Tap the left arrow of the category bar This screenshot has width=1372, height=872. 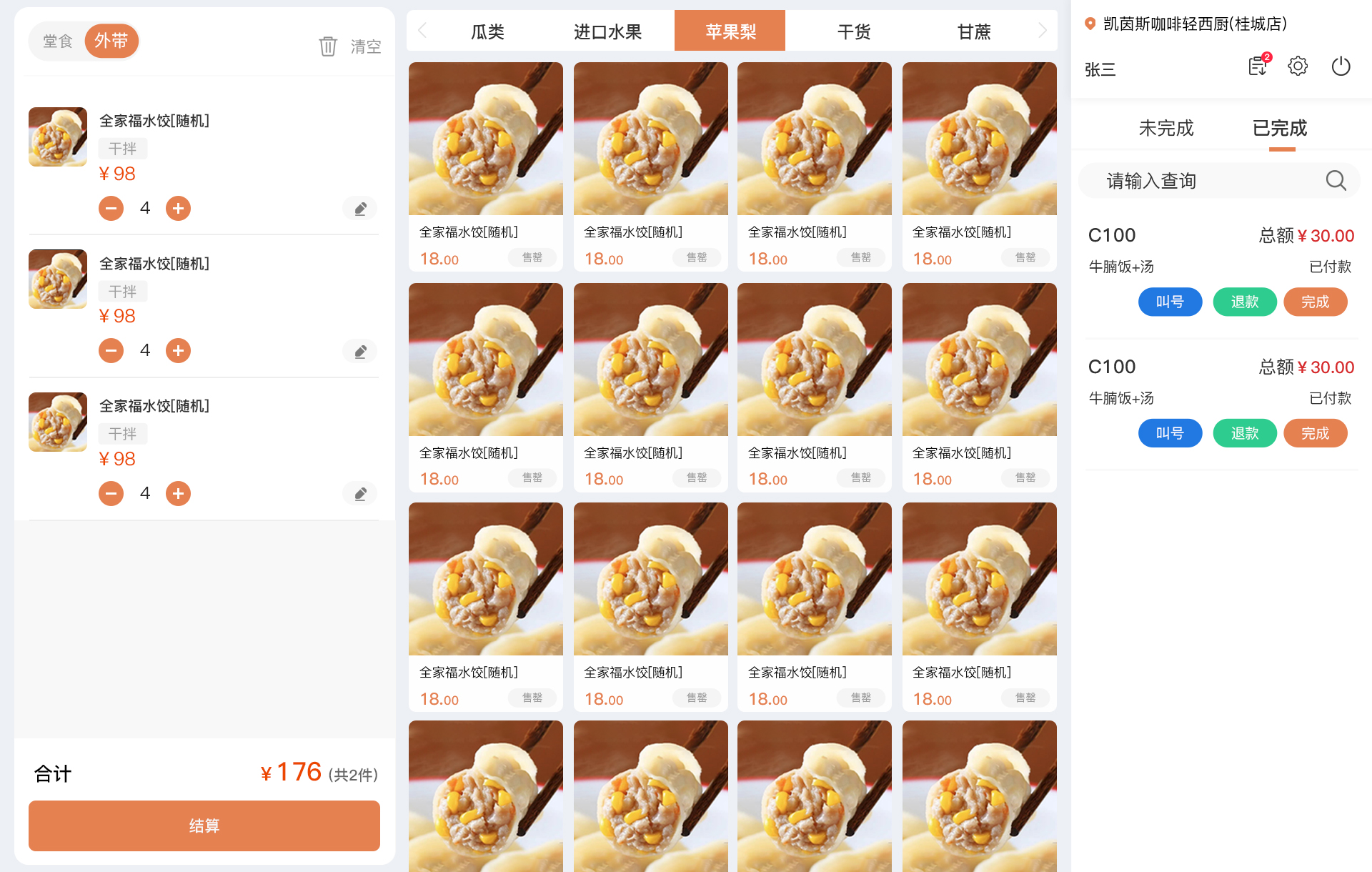click(422, 30)
